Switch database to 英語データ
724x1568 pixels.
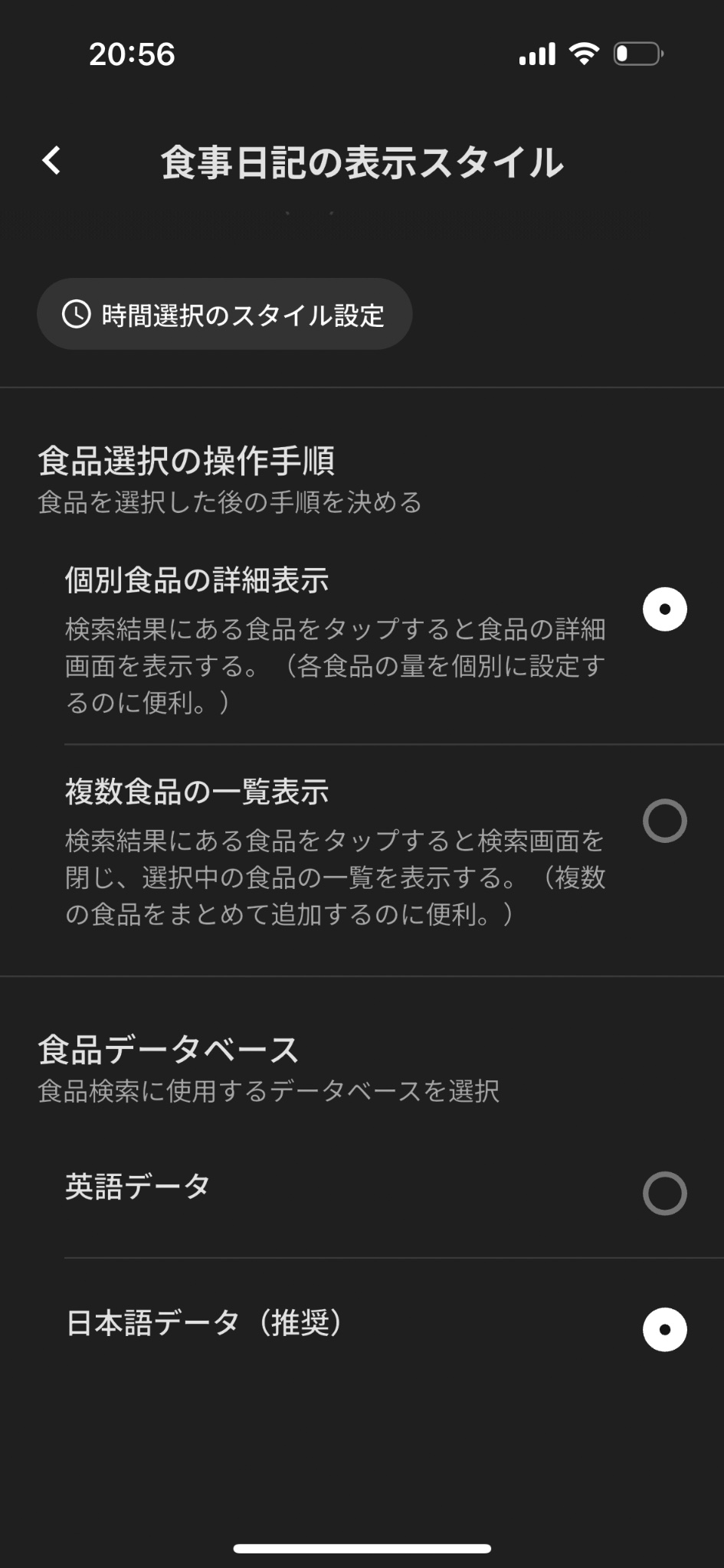664,1193
